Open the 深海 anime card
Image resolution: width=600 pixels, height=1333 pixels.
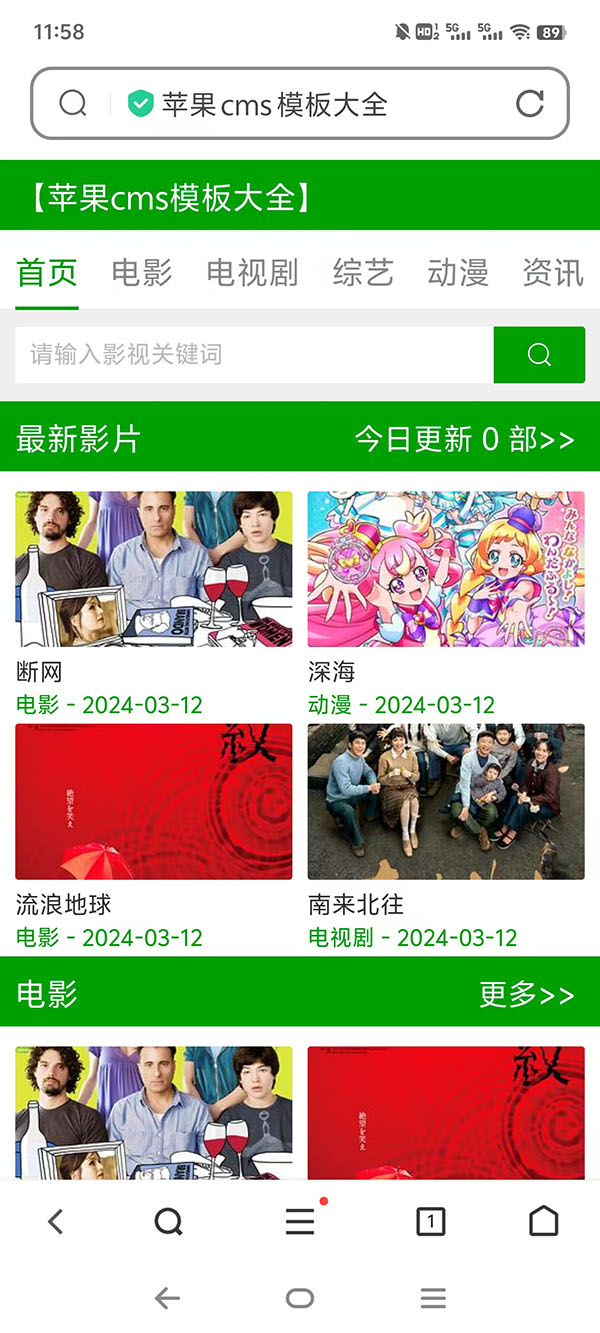[x=446, y=569]
